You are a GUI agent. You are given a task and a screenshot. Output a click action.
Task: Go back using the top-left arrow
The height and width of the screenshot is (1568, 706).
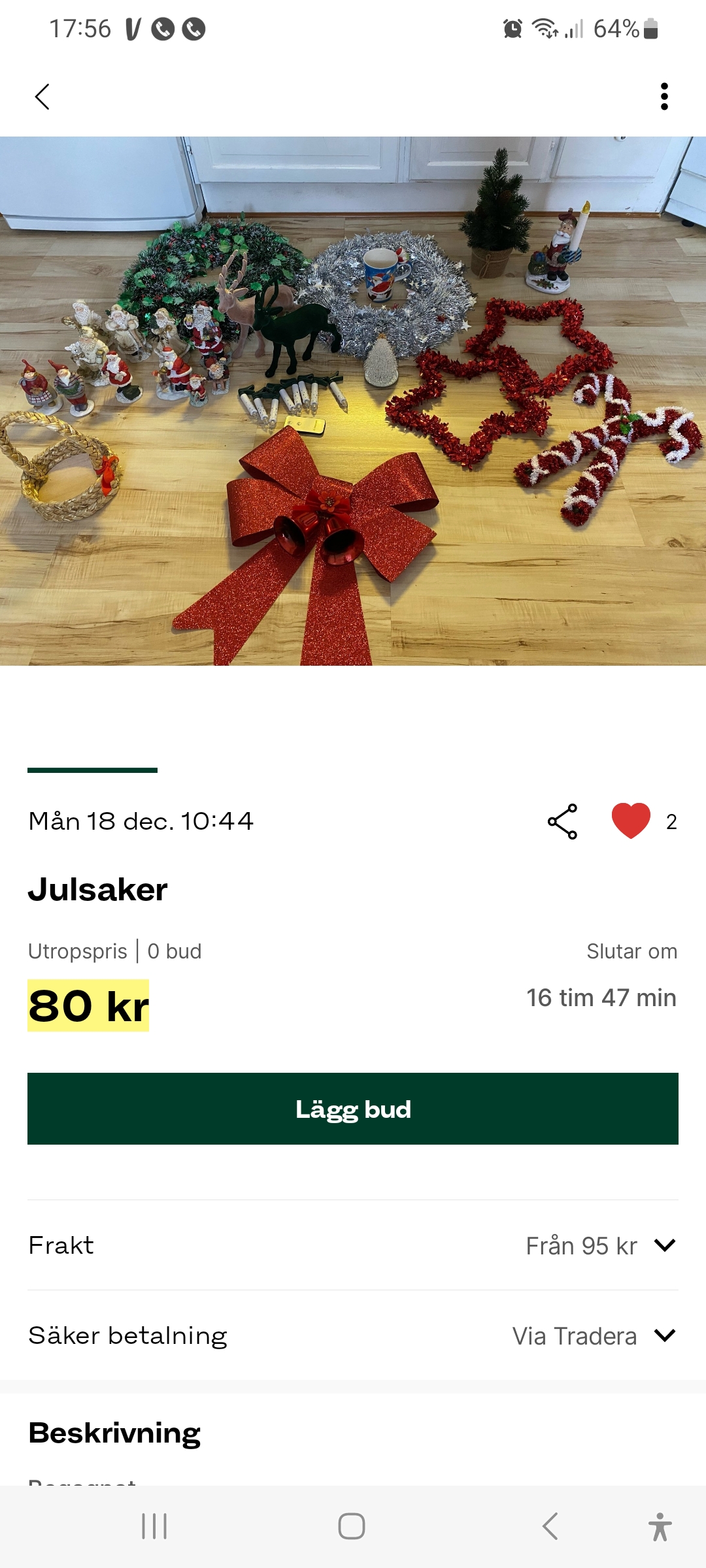pyautogui.click(x=42, y=97)
